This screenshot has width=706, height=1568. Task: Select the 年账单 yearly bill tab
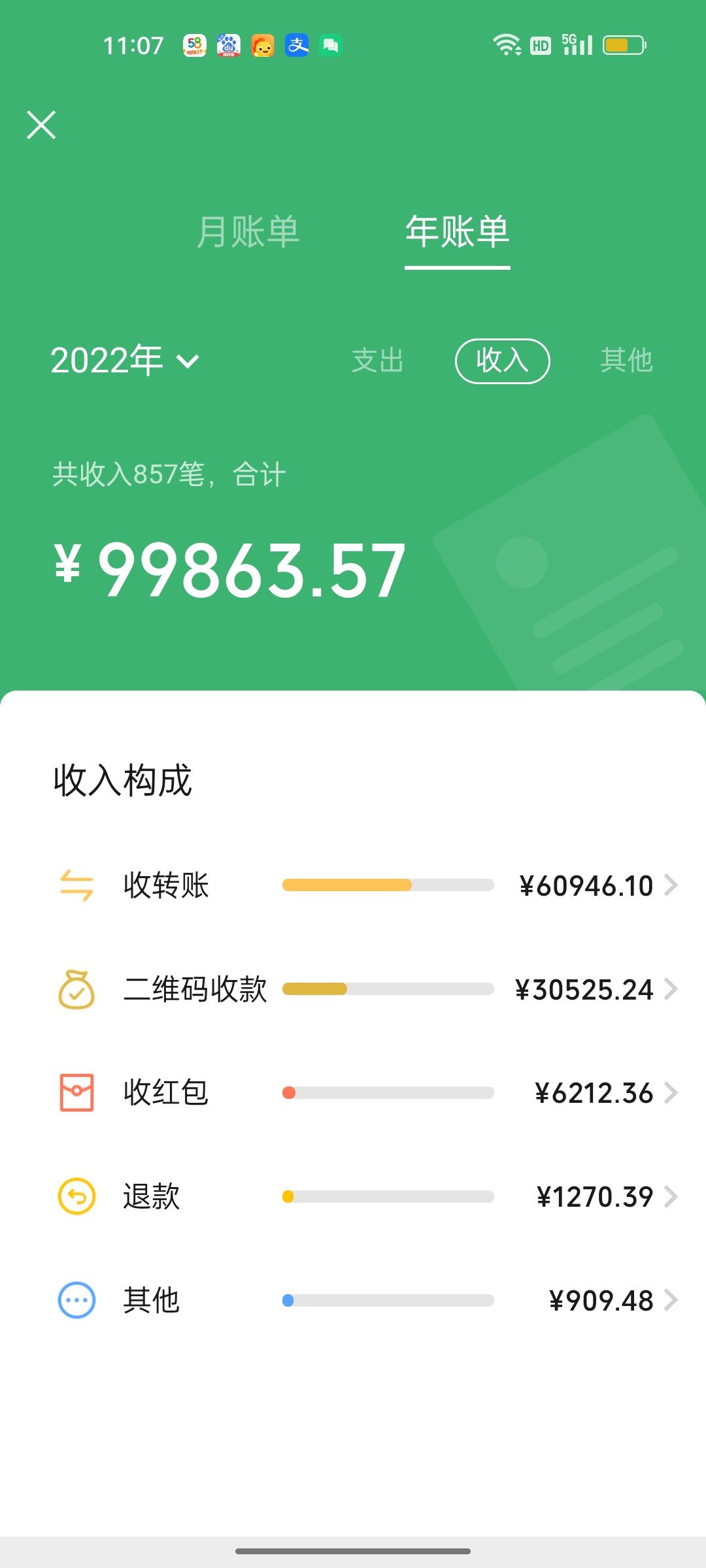tap(457, 232)
